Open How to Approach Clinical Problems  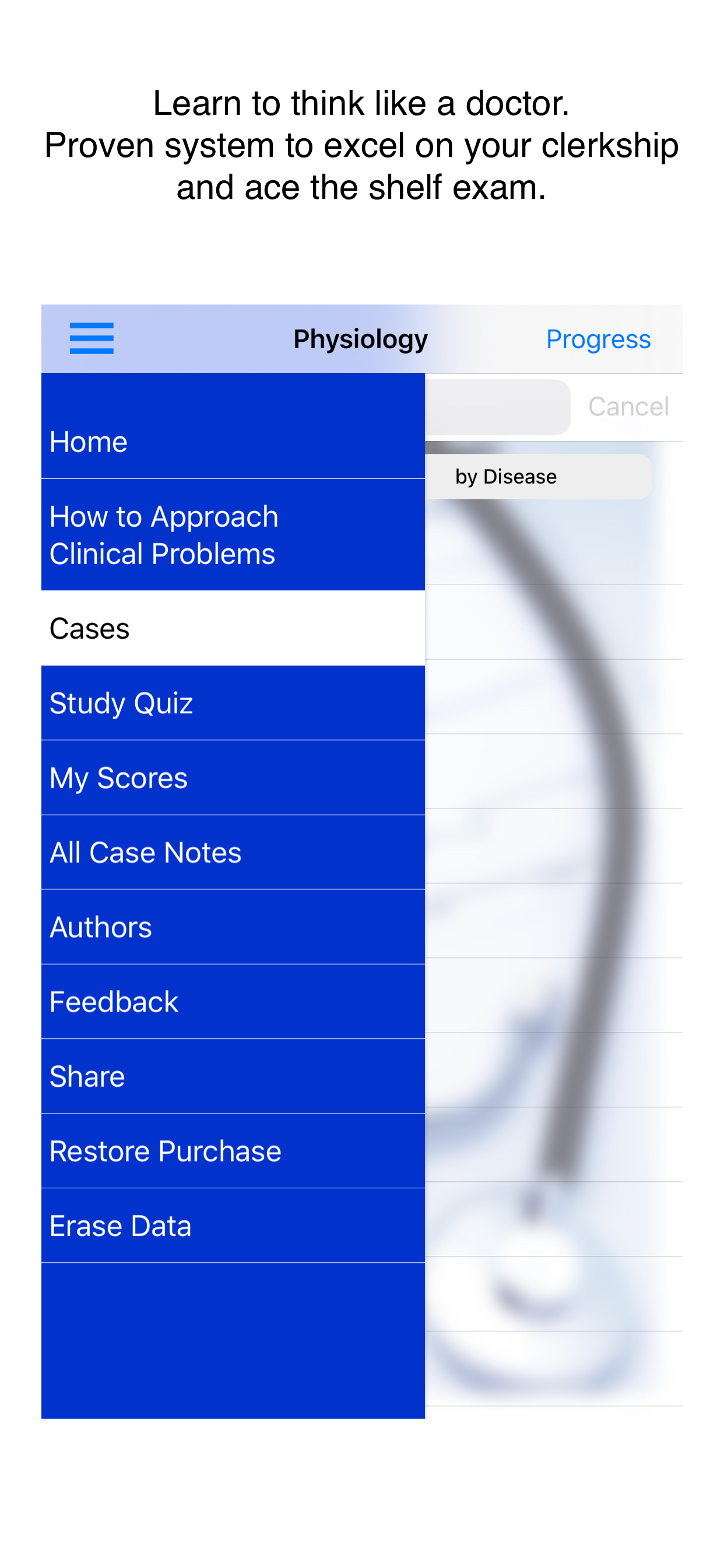[164, 534]
